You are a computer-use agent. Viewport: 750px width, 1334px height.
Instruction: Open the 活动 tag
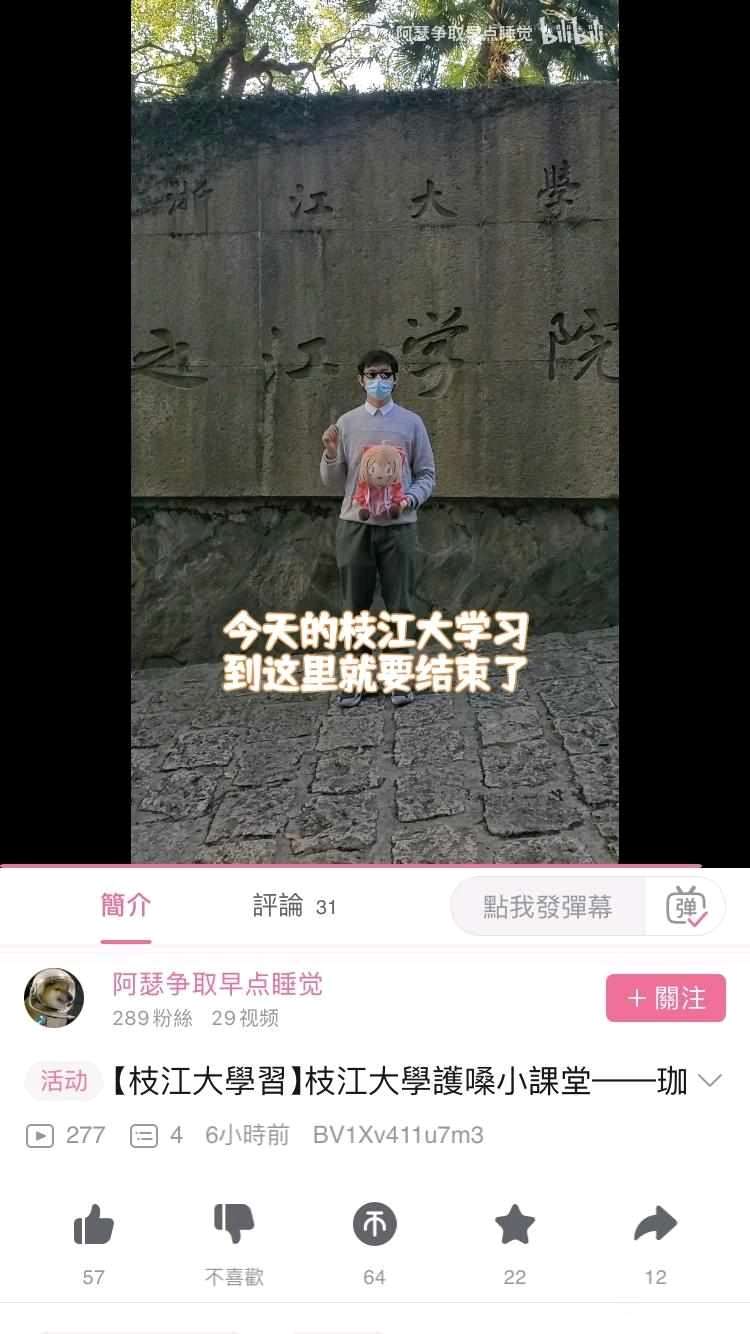point(64,1081)
